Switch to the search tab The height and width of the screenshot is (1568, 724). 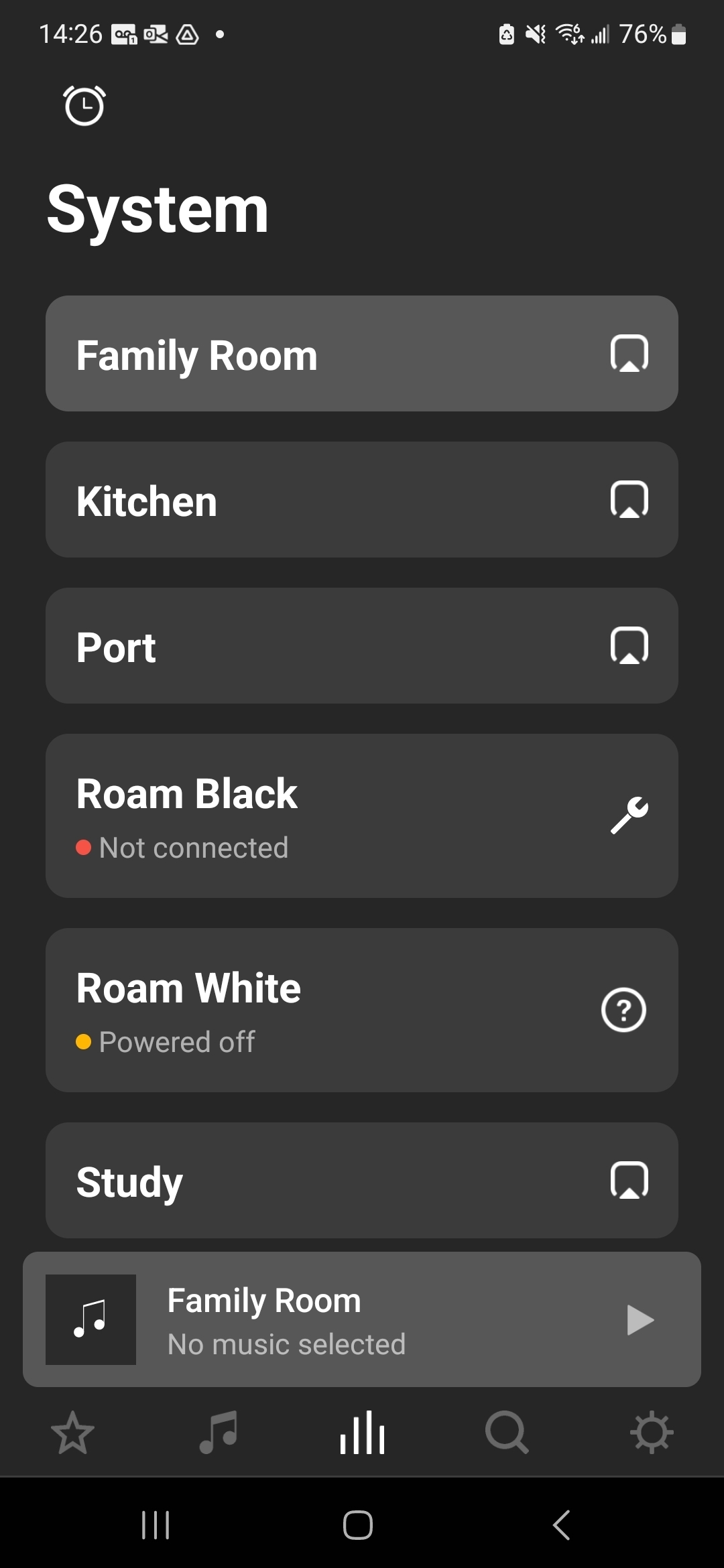coord(507,1433)
